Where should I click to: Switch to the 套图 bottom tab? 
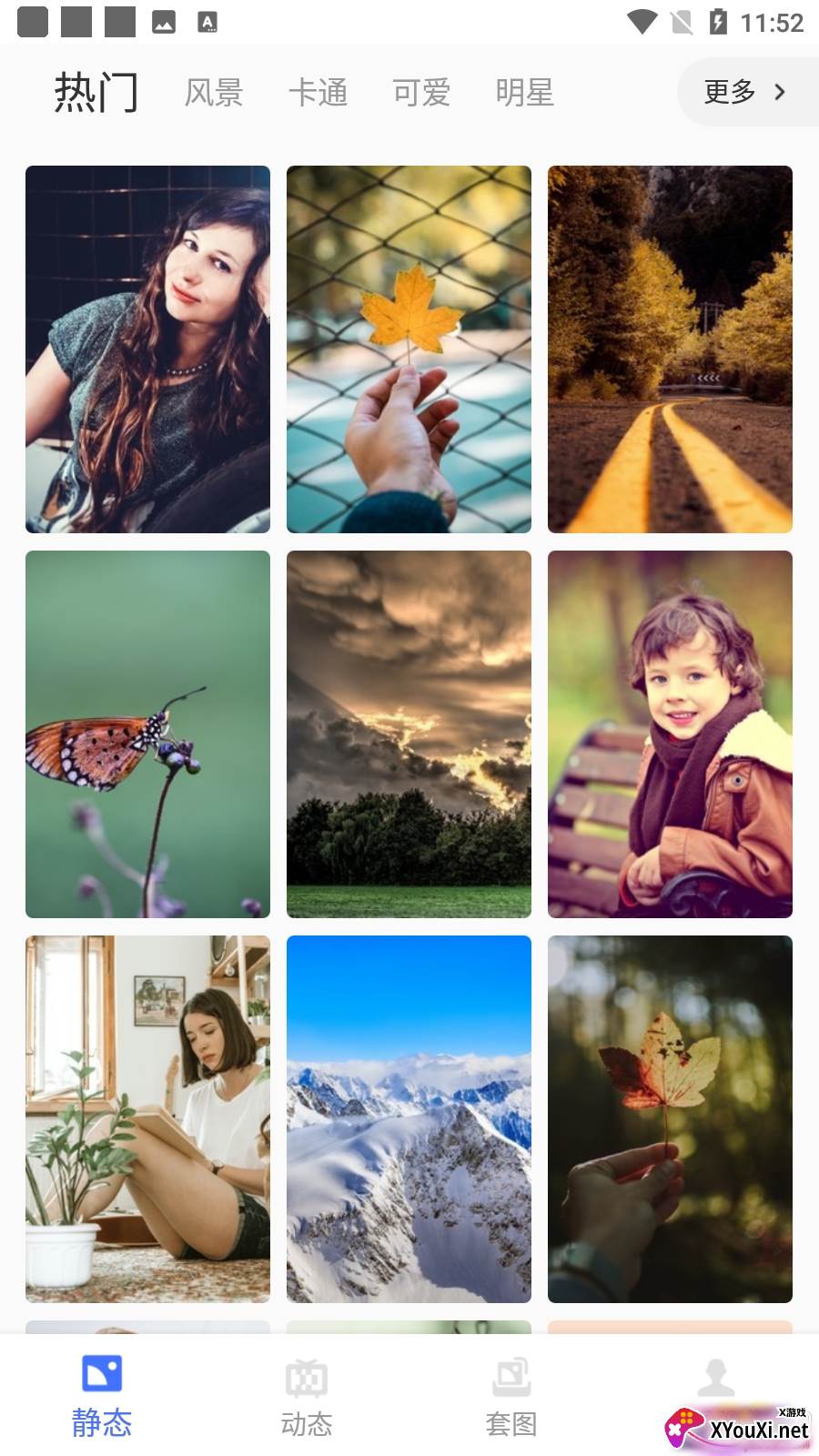(x=511, y=1397)
